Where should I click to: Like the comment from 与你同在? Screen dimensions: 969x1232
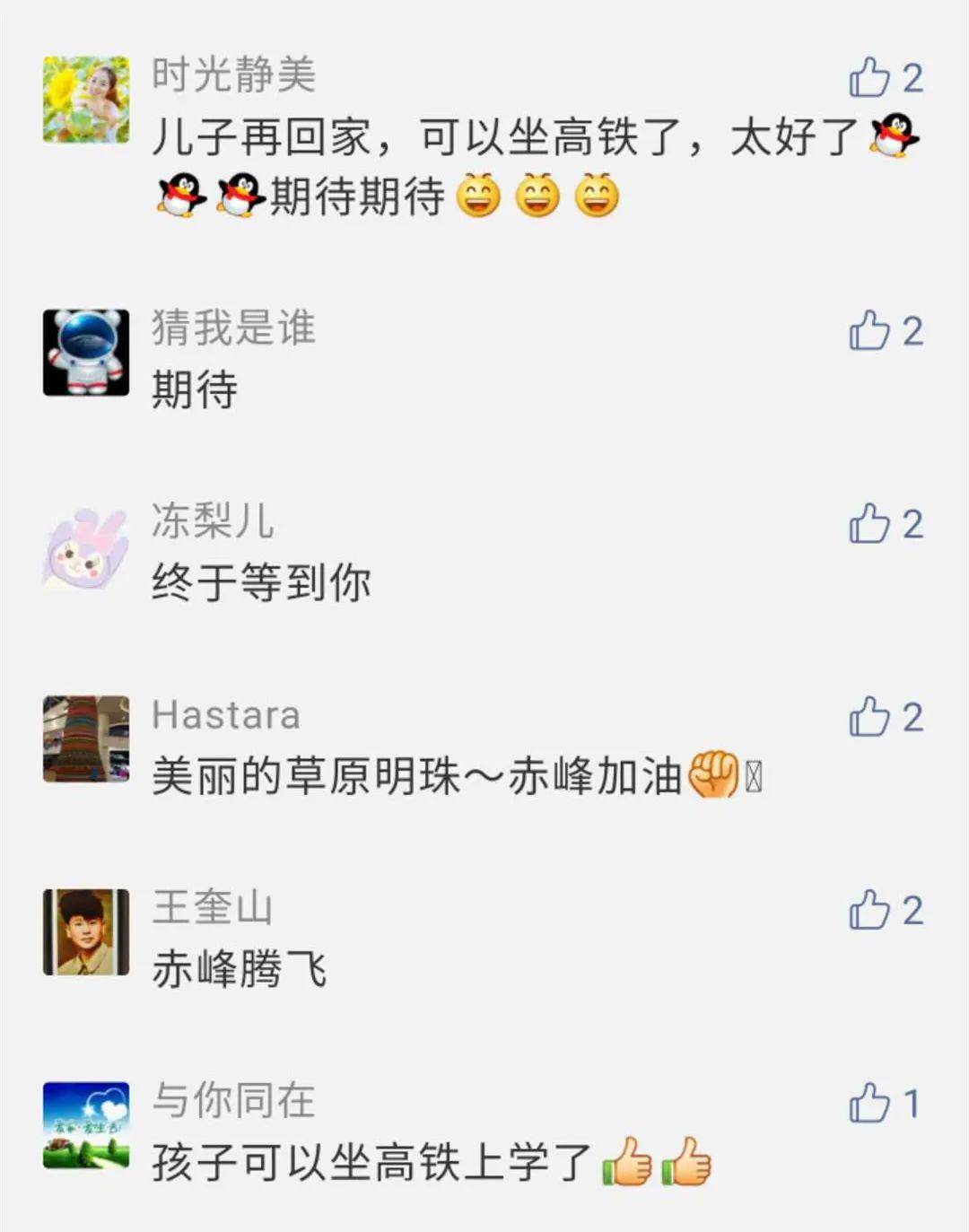tap(869, 1104)
